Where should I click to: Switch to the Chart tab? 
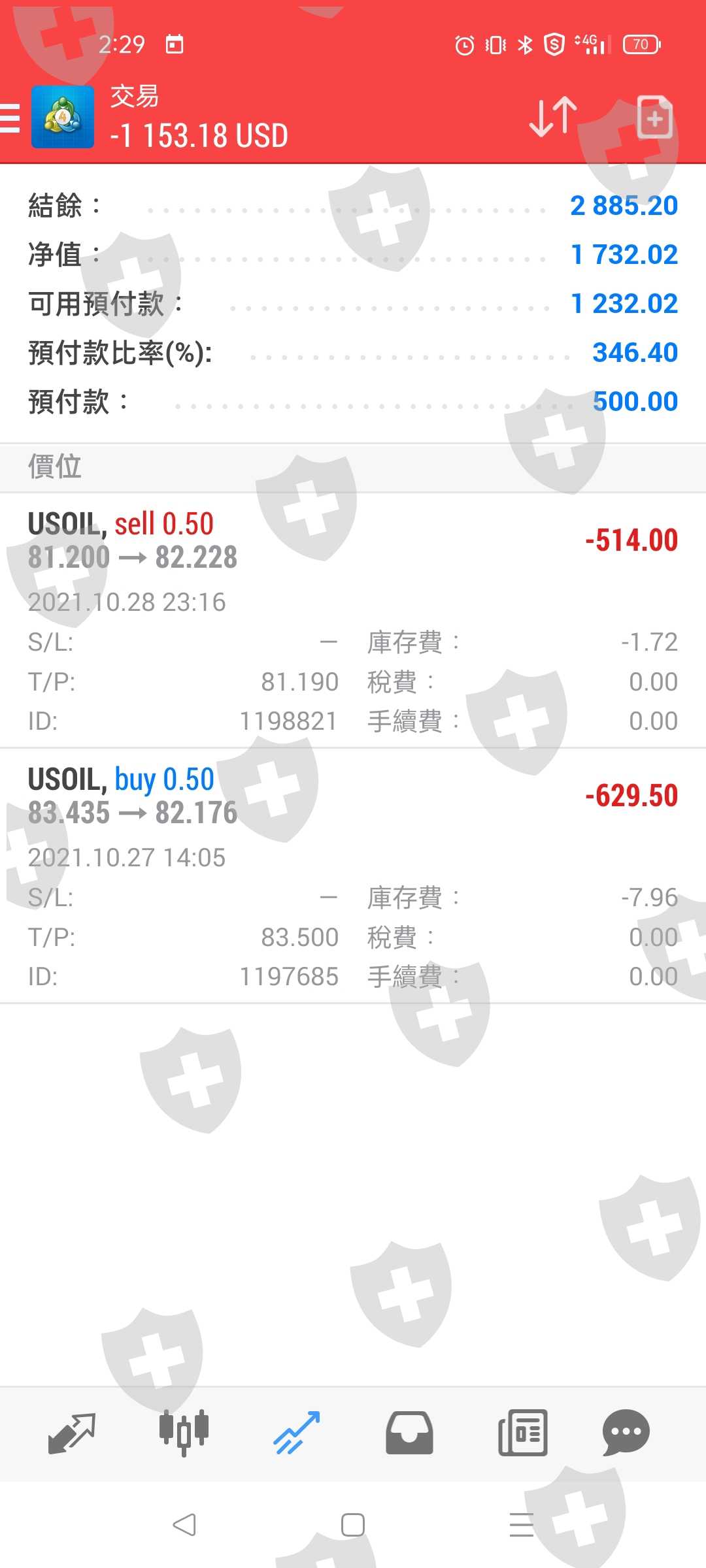click(184, 1432)
